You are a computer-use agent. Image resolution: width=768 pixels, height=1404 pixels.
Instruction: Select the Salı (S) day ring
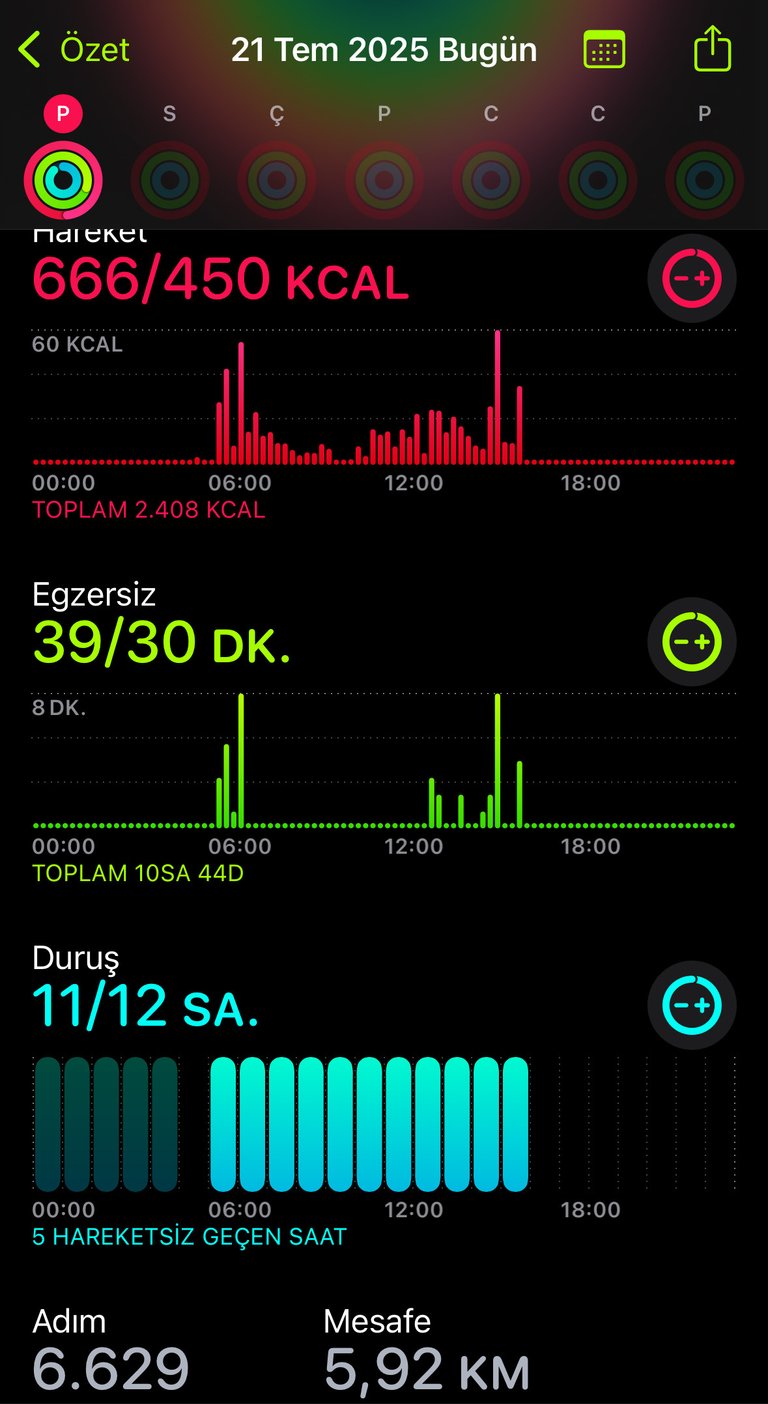click(x=170, y=180)
